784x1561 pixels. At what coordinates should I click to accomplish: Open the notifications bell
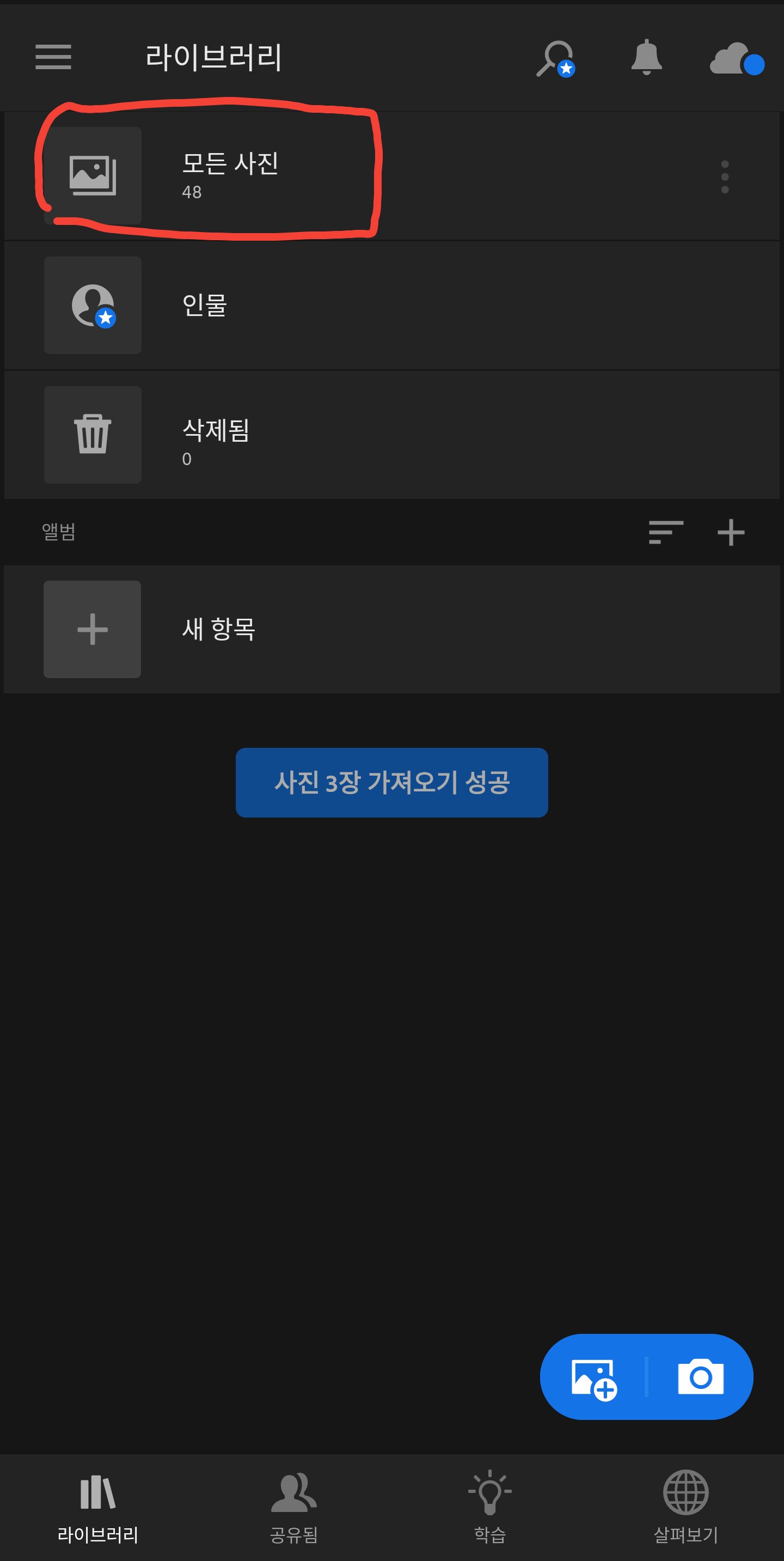646,58
